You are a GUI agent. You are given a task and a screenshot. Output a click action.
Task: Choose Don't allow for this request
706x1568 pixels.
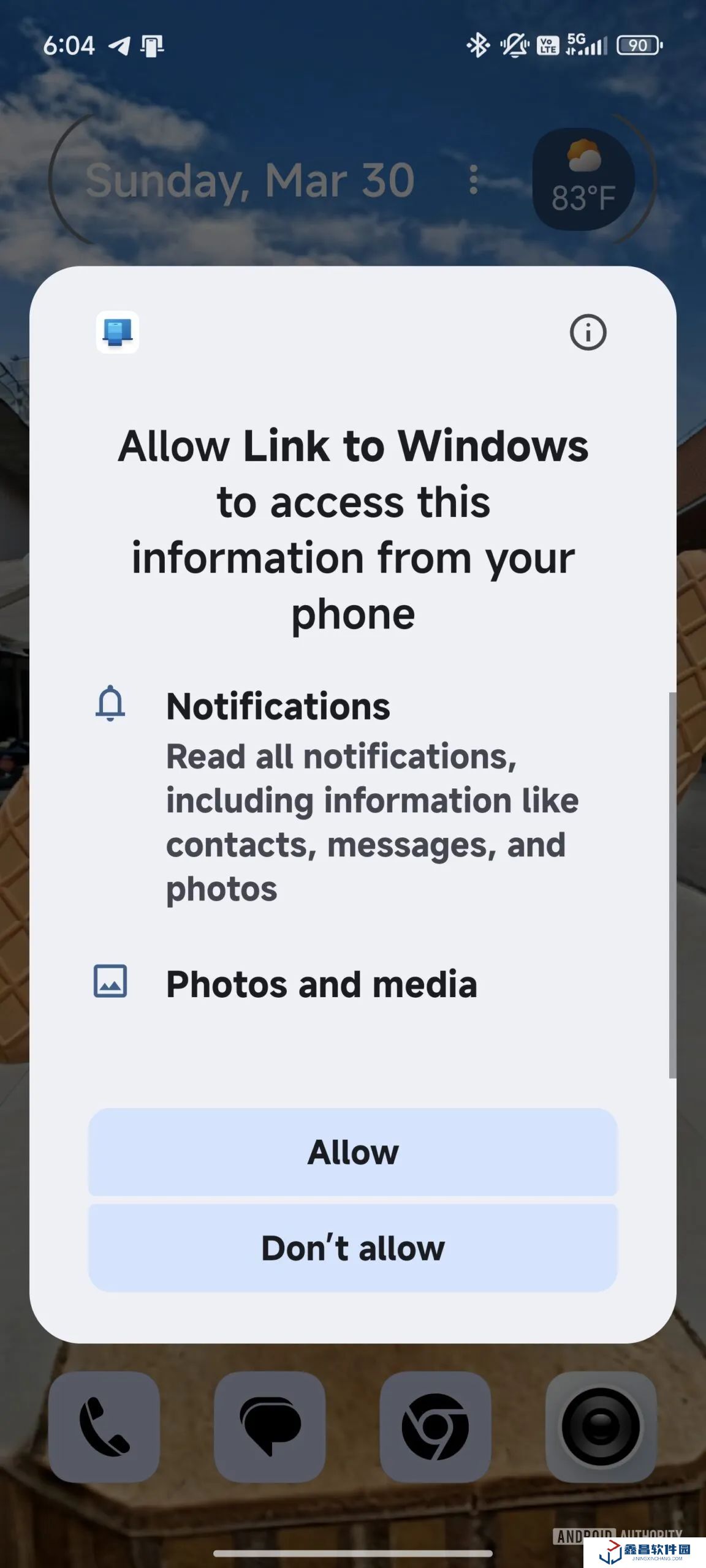pyautogui.click(x=352, y=1248)
